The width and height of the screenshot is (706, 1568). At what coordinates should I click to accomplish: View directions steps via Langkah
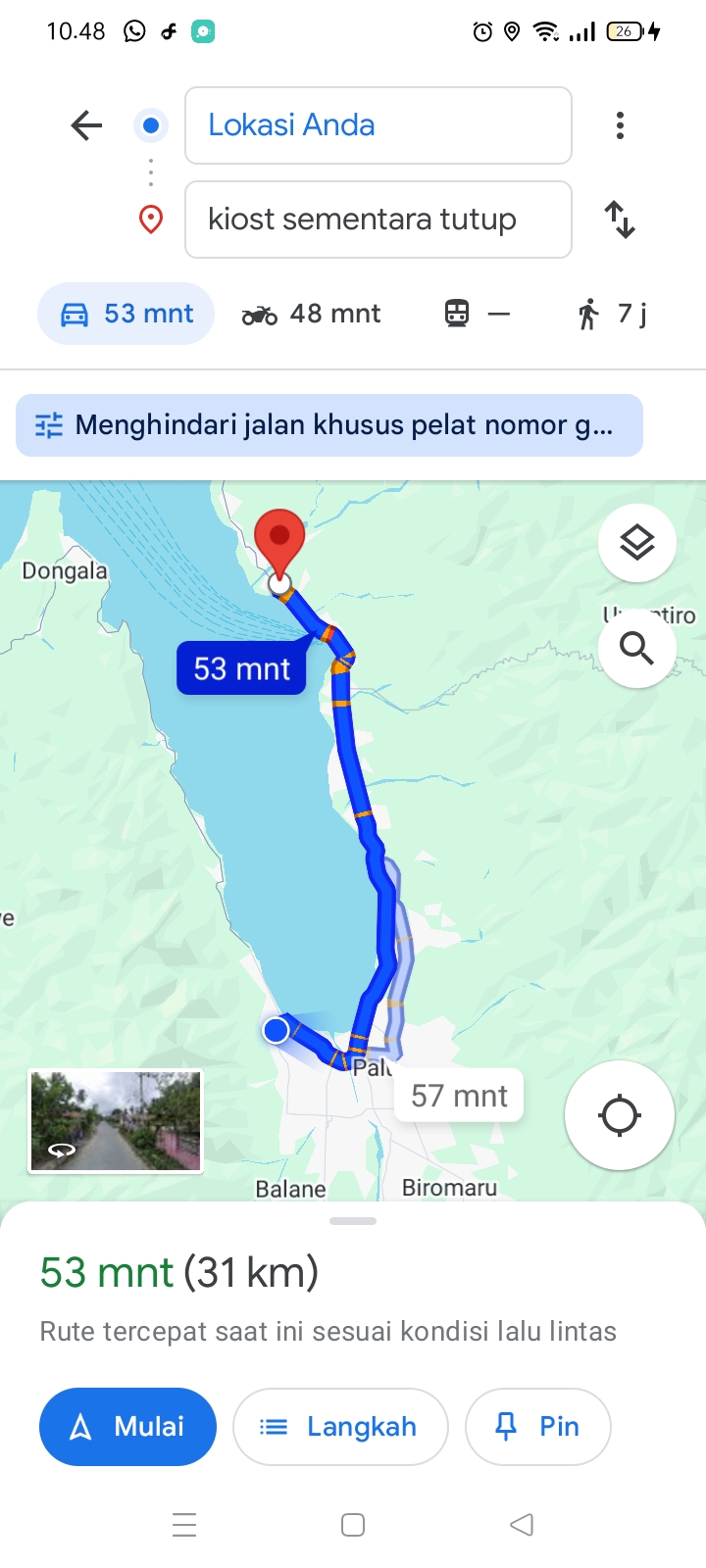click(340, 1427)
